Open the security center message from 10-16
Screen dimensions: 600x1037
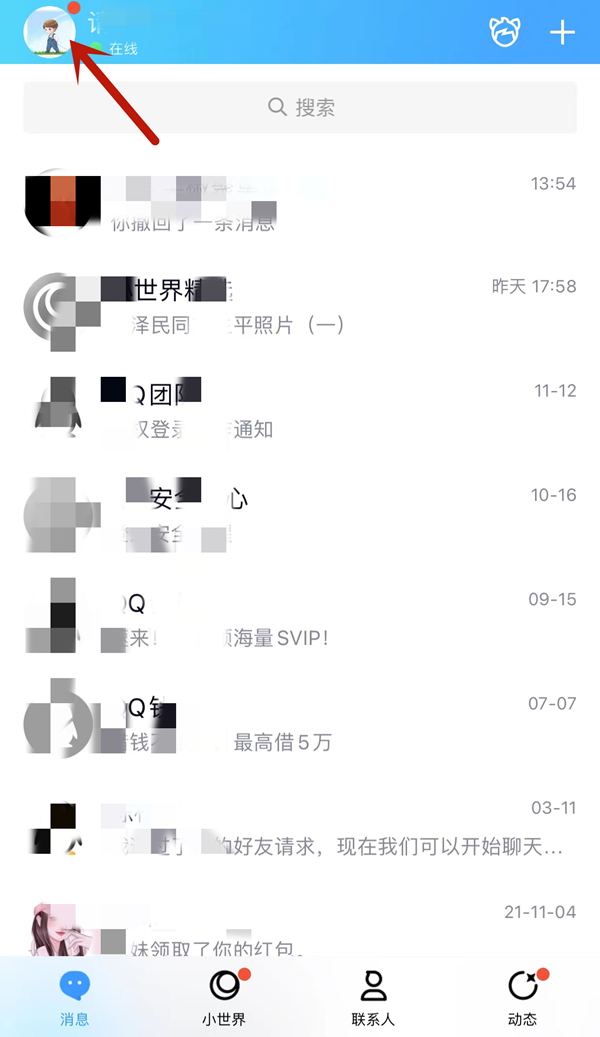tap(300, 514)
